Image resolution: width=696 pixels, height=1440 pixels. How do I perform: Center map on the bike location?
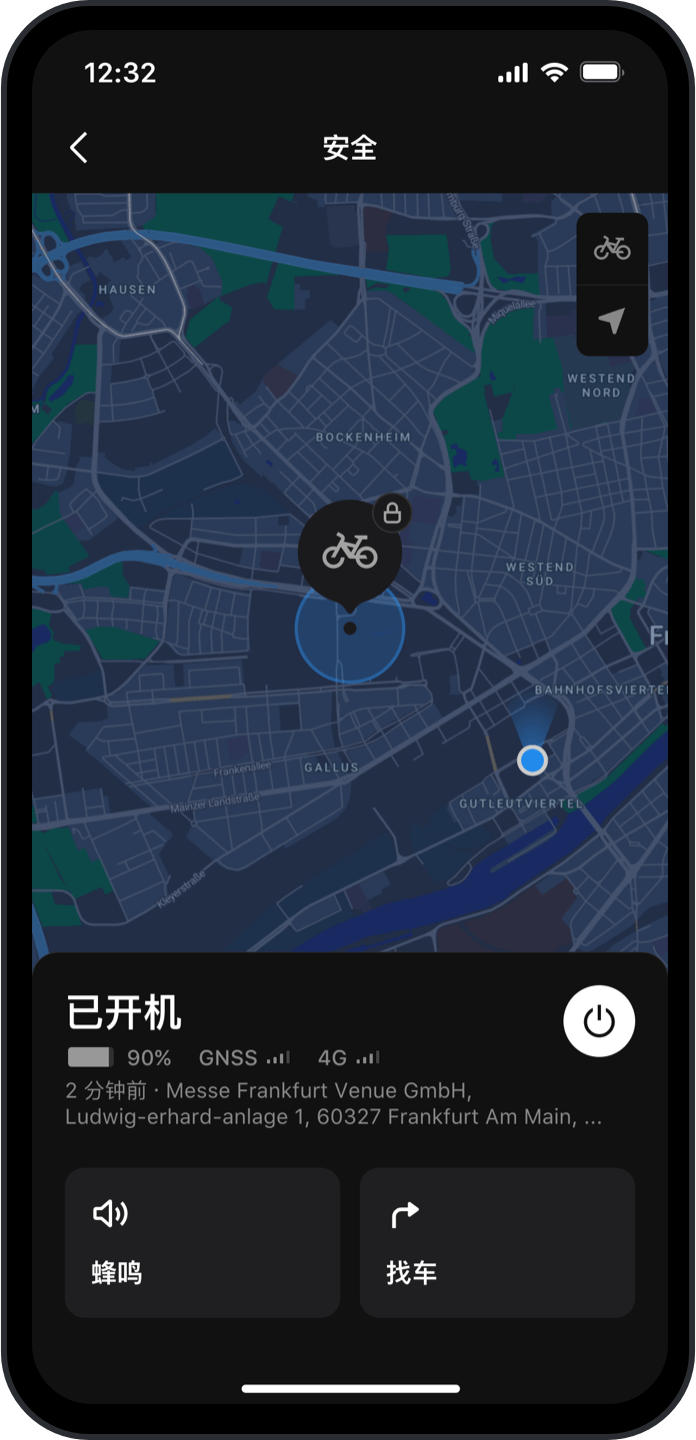coord(612,248)
